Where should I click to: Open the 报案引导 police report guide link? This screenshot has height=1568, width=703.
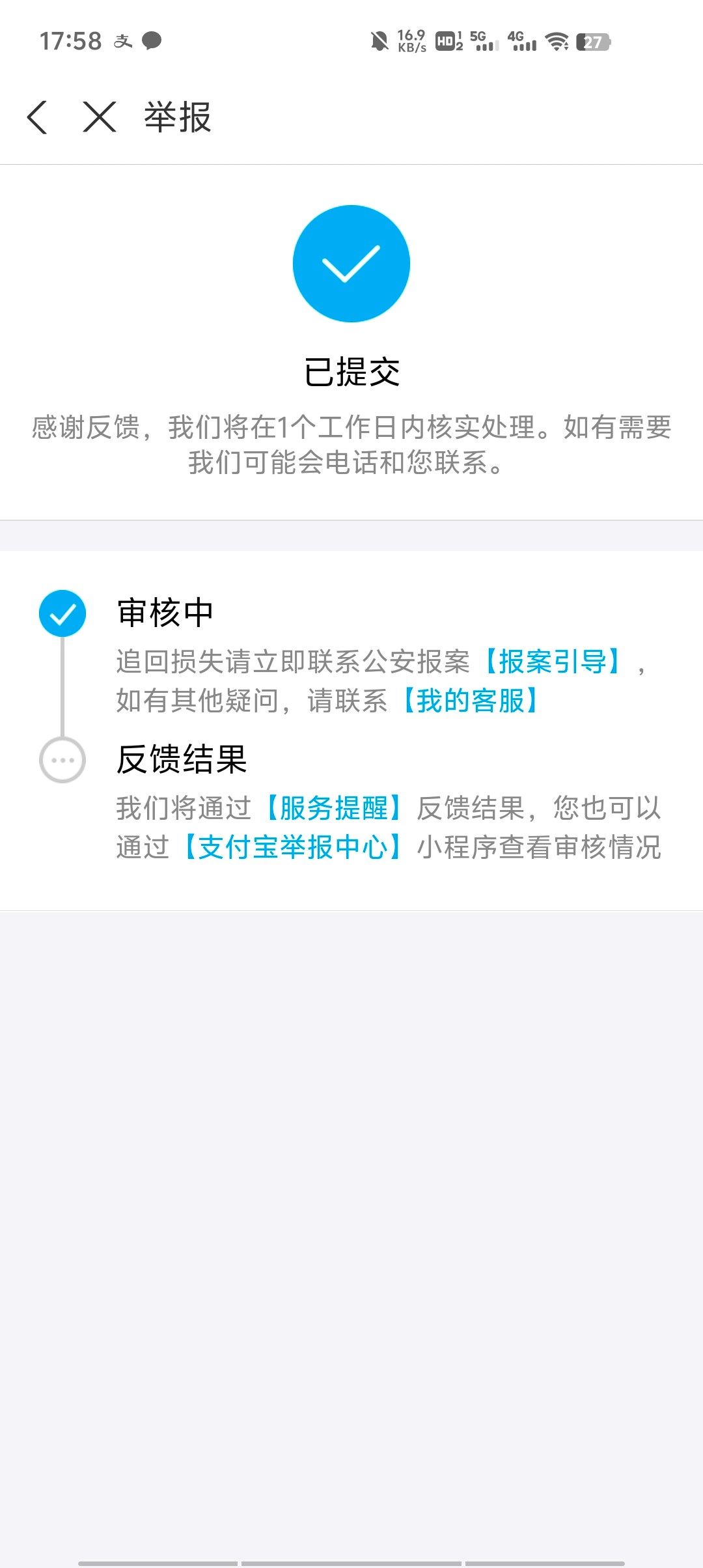coord(552,662)
